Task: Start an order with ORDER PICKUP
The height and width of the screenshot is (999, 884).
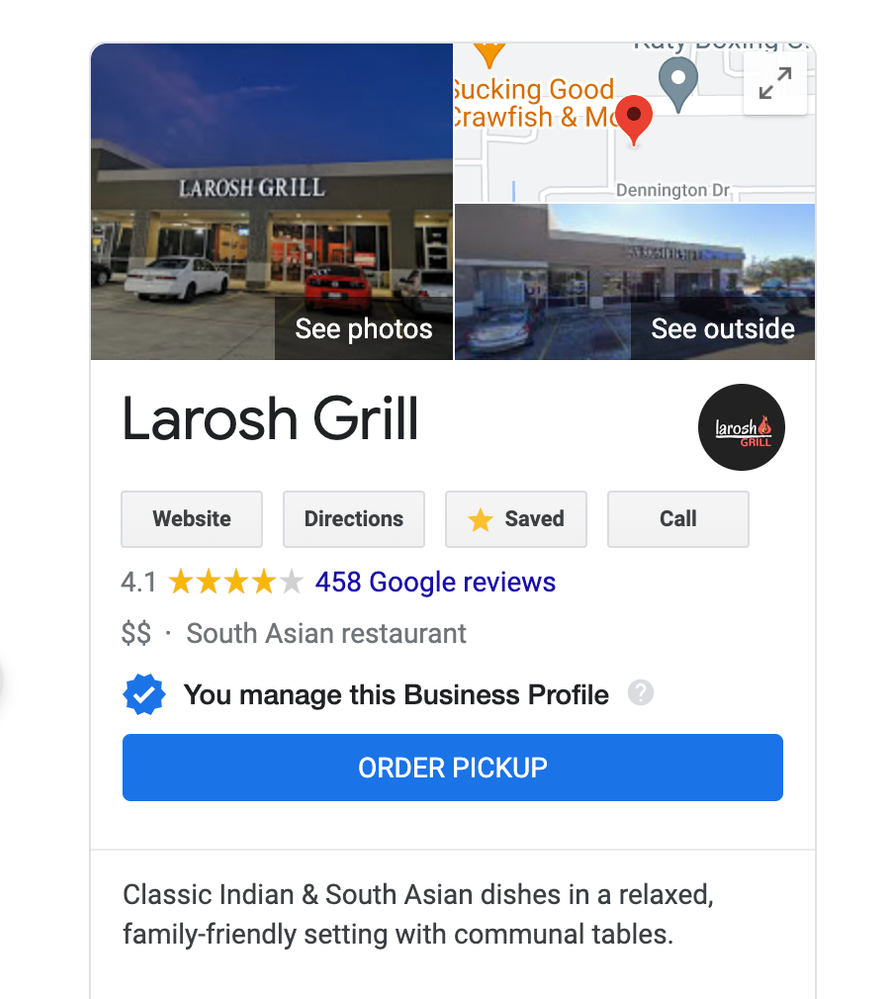Action: pyautogui.click(x=452, y=768)
